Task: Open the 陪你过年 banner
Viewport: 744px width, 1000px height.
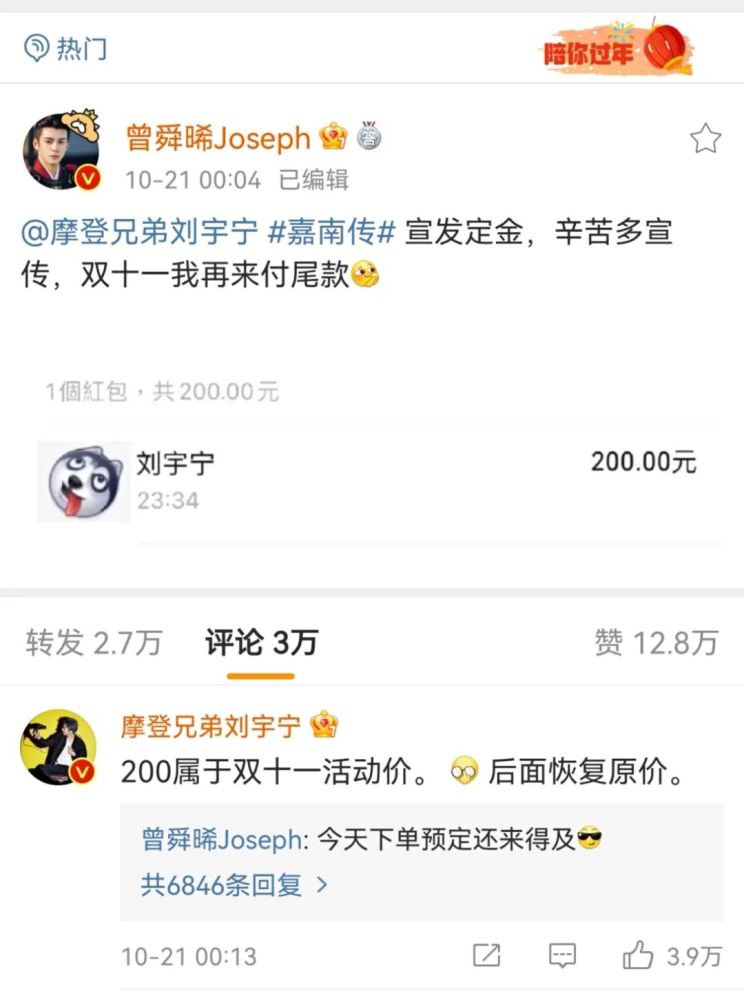Action: coord(617,48)
